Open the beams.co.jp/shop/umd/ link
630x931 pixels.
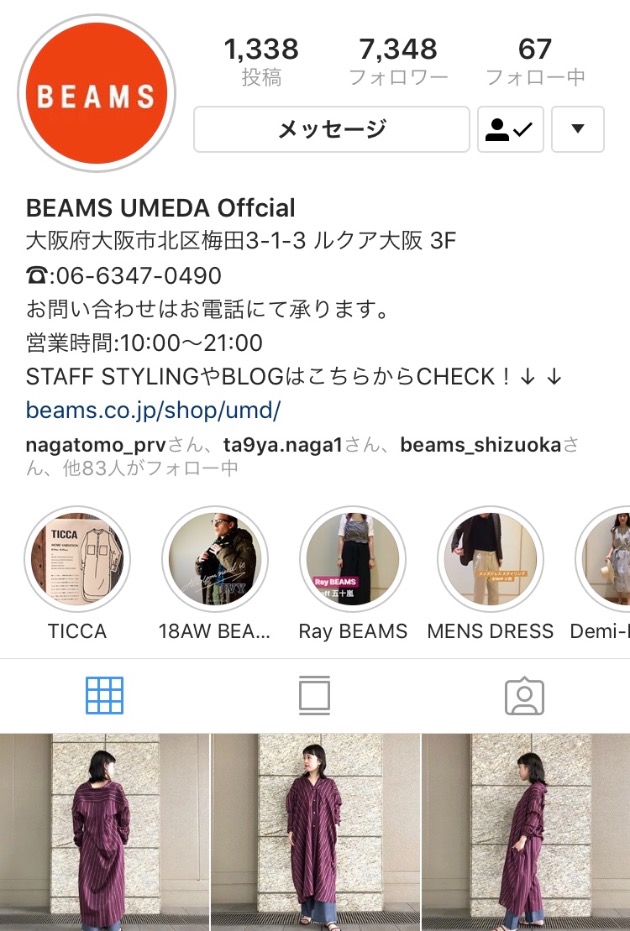click(x=153, y=411)
